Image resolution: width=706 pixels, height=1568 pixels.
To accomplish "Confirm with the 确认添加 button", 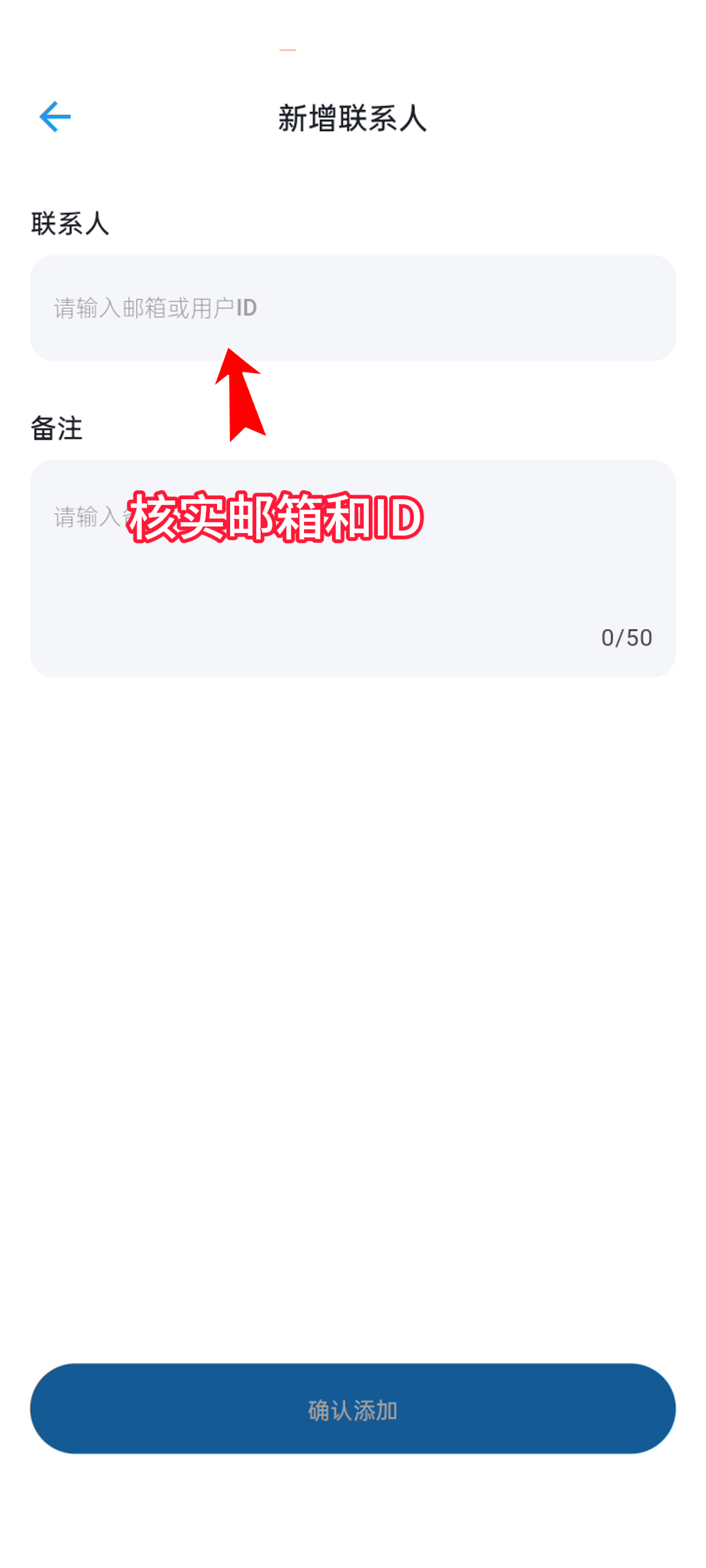I will pyautogui.click(x=353, y=1409).
